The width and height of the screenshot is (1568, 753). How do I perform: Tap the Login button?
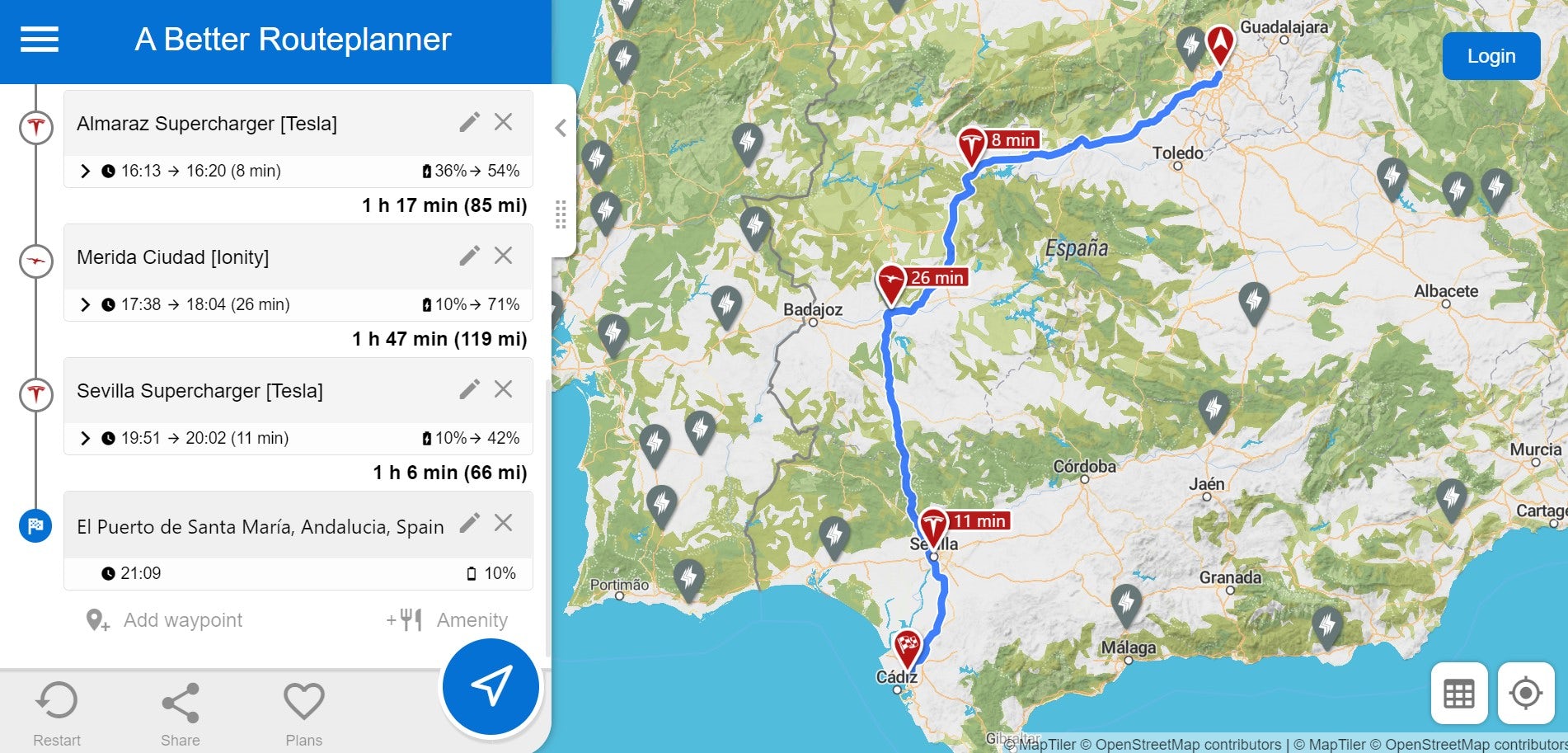[x=1491, y=56]
